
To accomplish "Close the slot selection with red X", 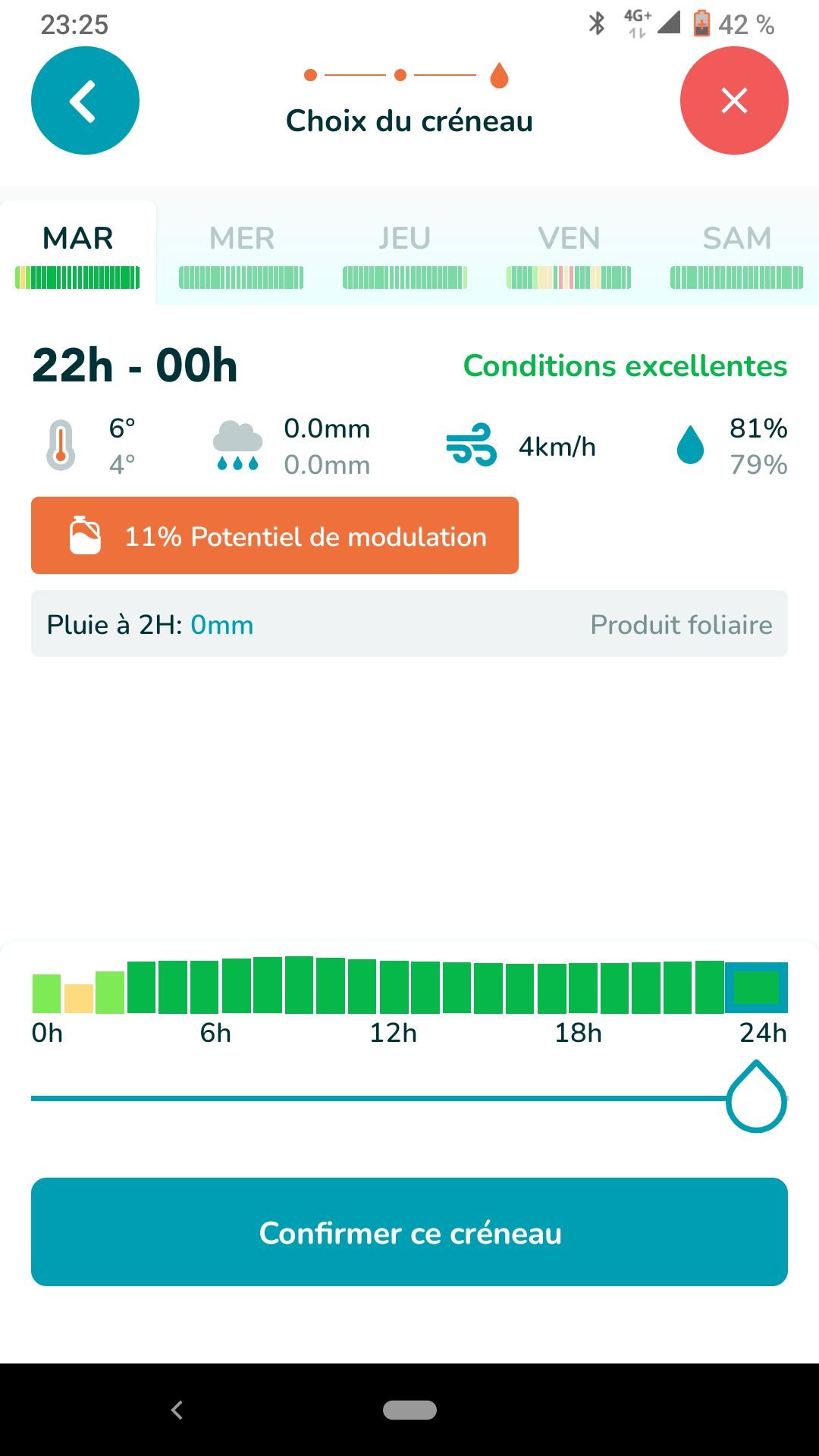I will click(x=734, y=100).
